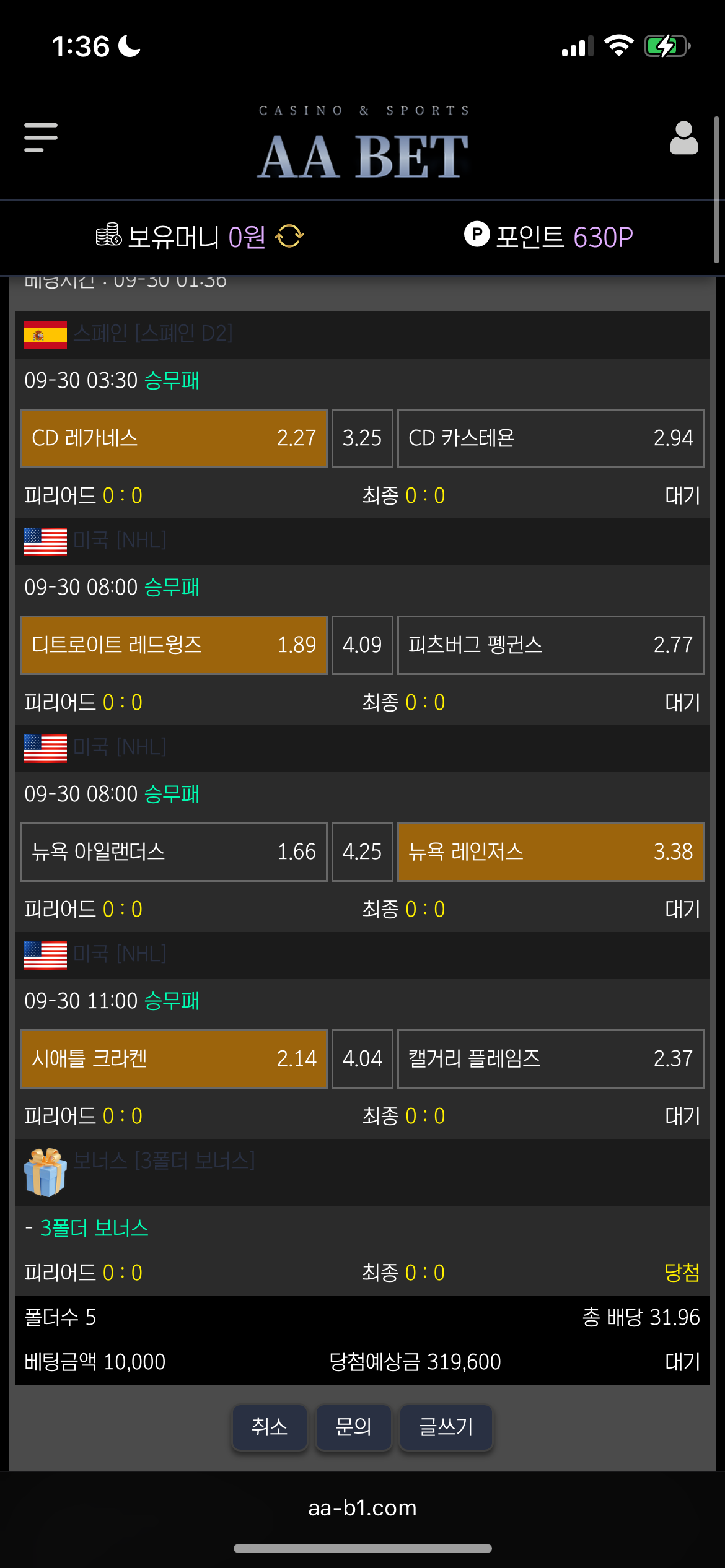Refresh the 보유머니 balance
Screen dimensions: 725x1568
(289, 237)
